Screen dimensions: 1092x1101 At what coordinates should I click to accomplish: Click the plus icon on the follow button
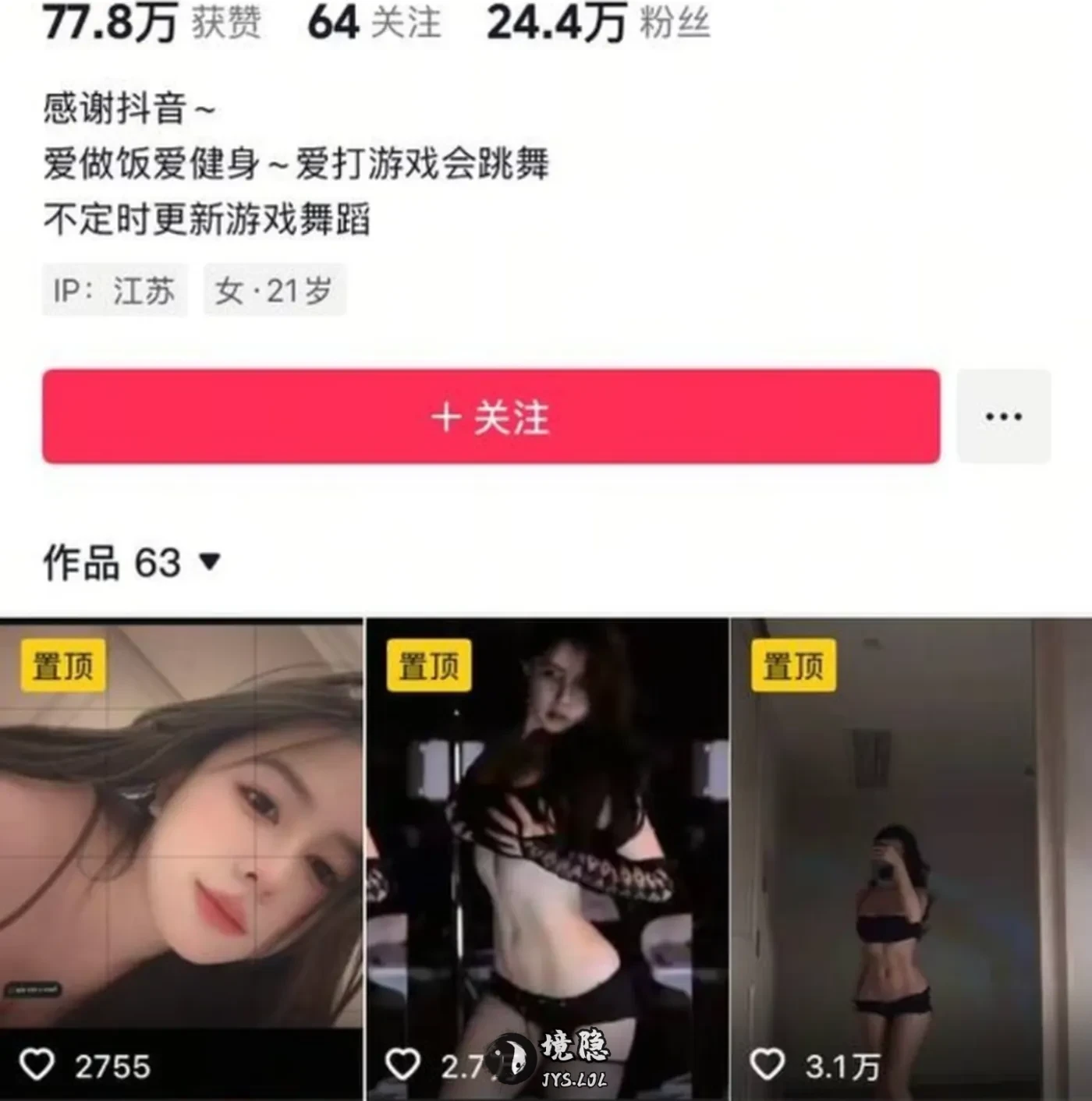pyautogui.click(x=445, y=417)
